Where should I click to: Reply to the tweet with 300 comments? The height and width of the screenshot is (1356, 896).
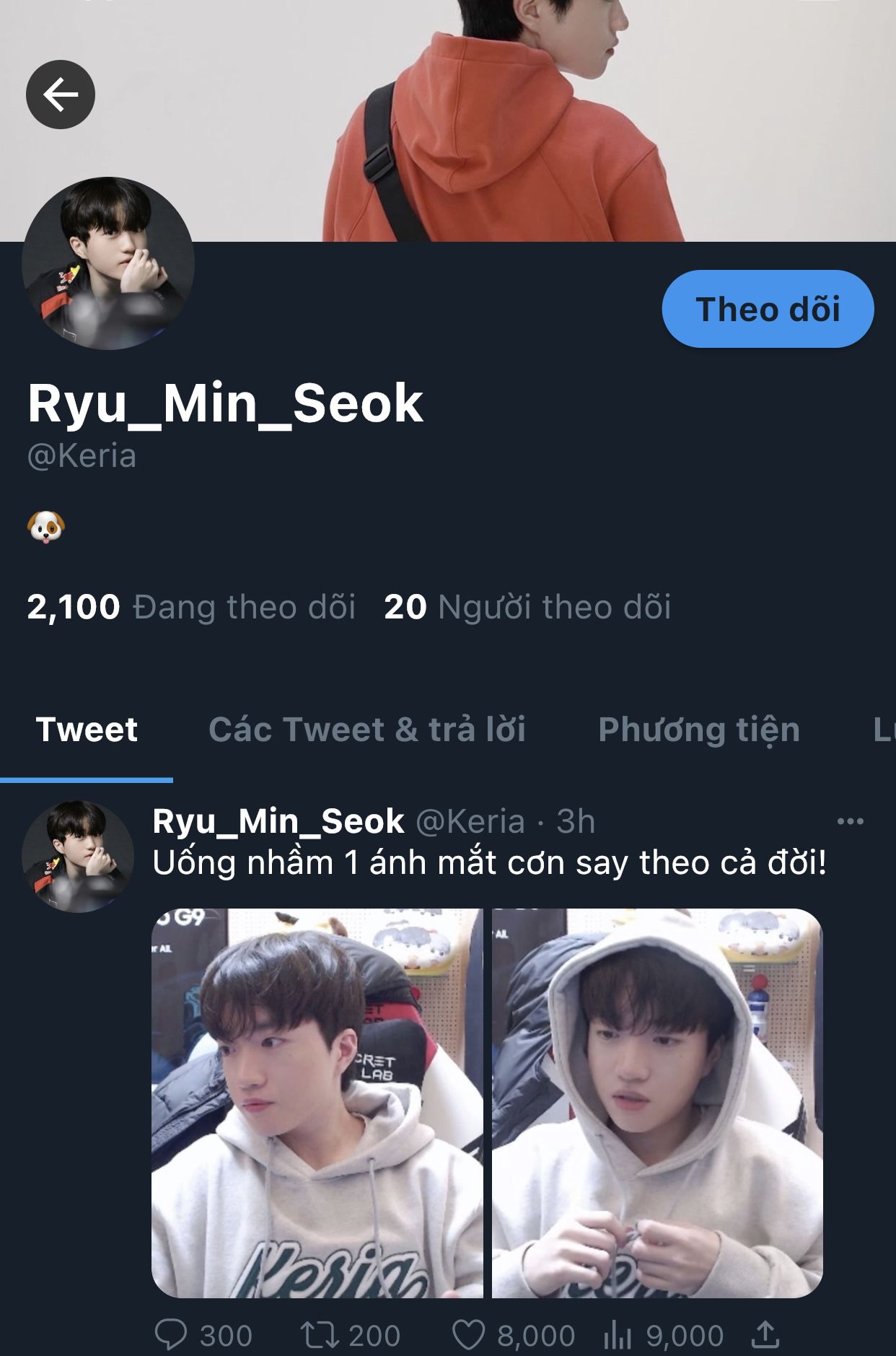[x=172, y=1335]
